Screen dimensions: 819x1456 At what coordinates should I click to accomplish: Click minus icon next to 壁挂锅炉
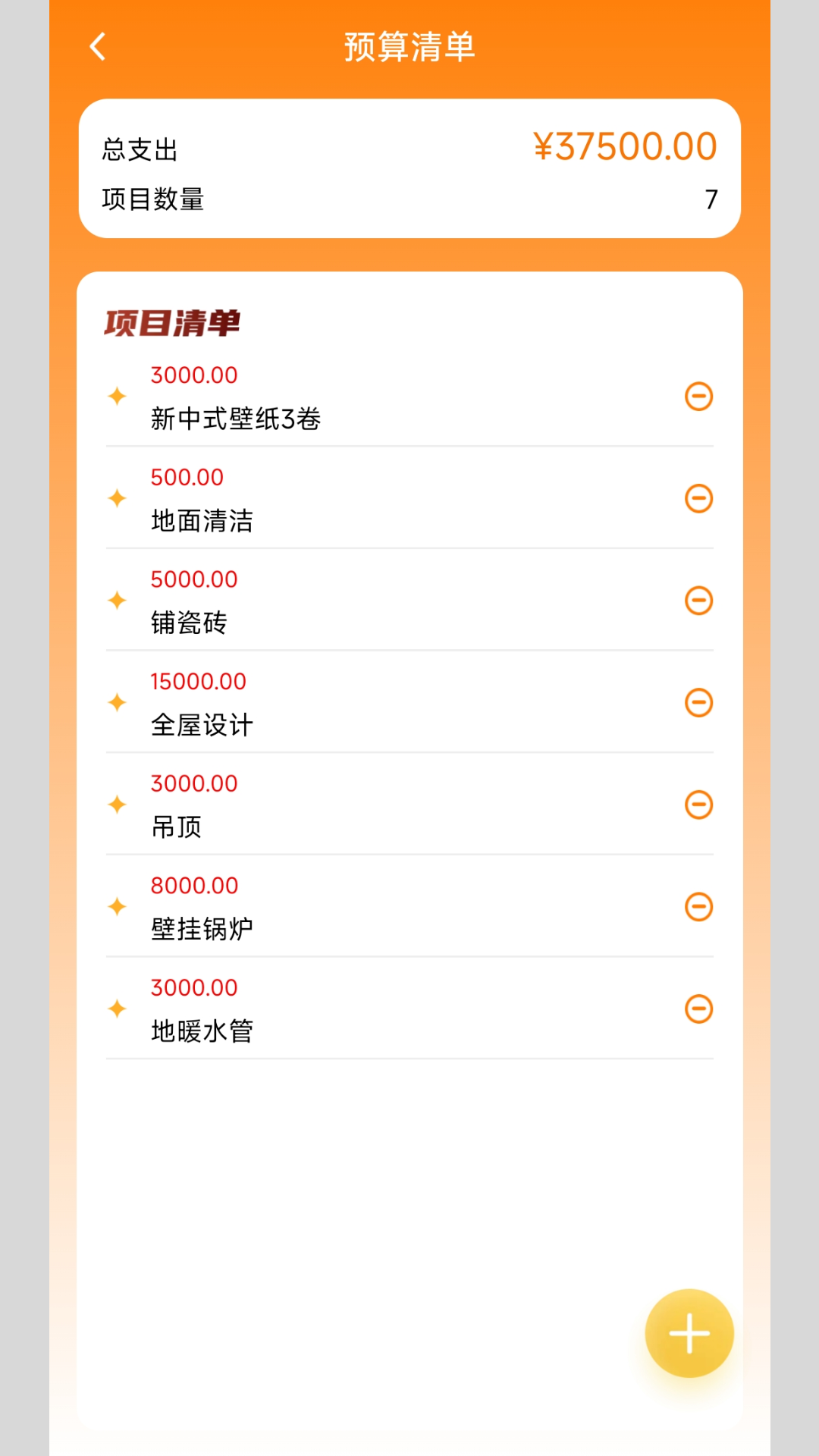tap(698, 907)
